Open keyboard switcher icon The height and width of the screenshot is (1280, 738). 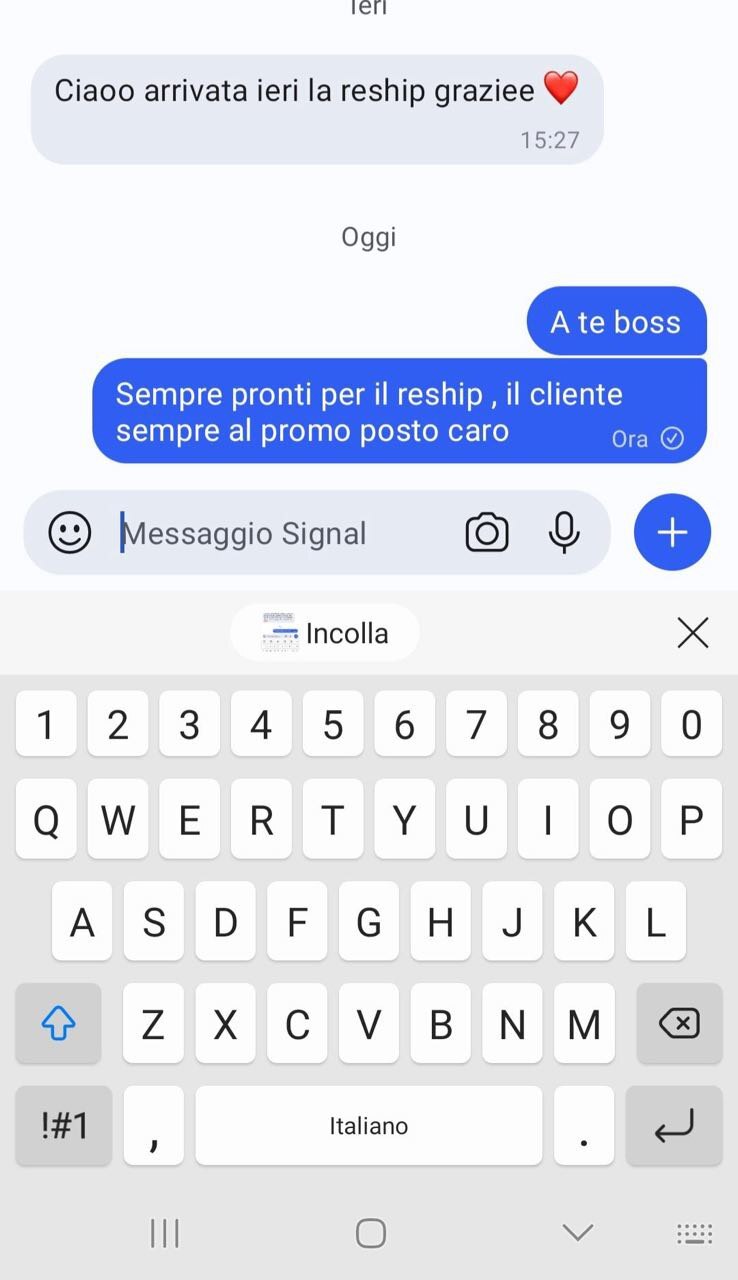coord(694,1233)
